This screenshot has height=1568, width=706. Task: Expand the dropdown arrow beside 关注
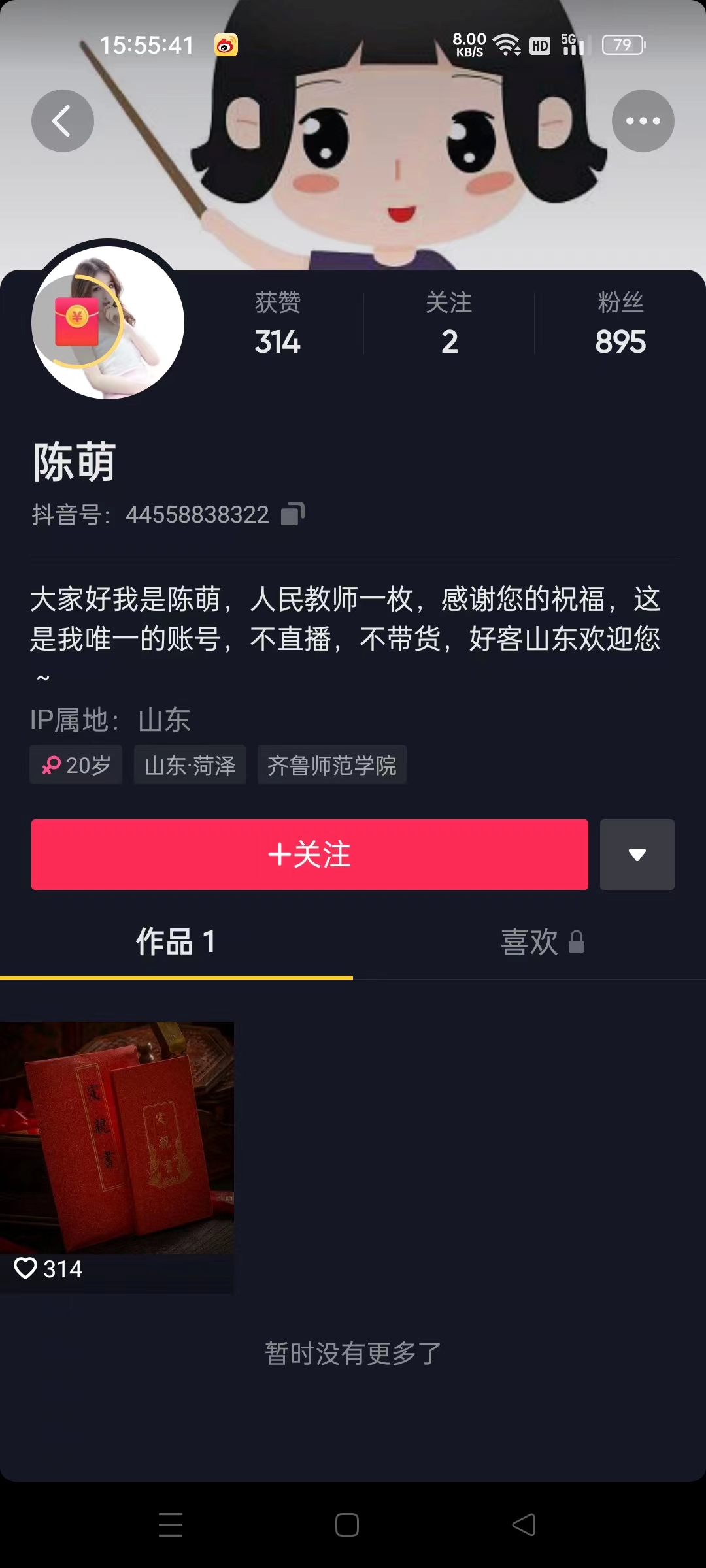(x=637, y=854)
